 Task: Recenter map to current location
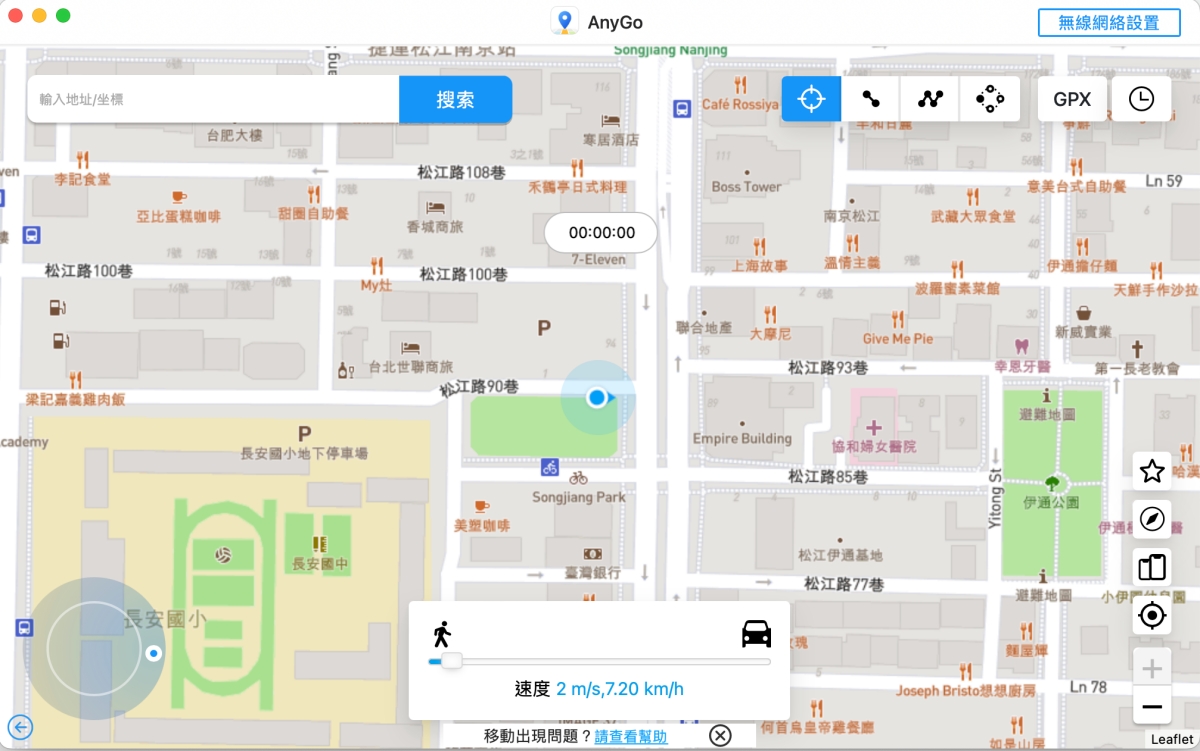pos(1152,616)
